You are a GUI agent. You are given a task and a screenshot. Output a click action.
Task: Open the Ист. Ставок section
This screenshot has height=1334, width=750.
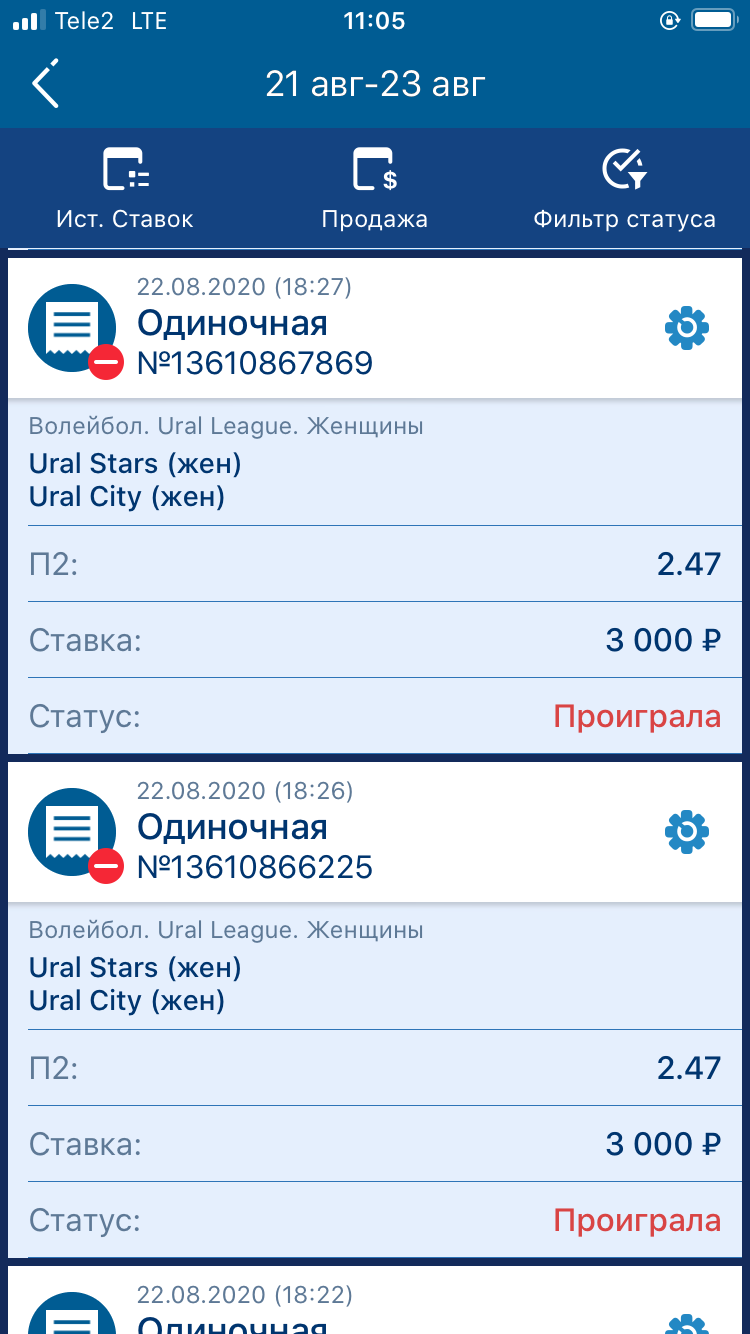(x=125, y=189)
